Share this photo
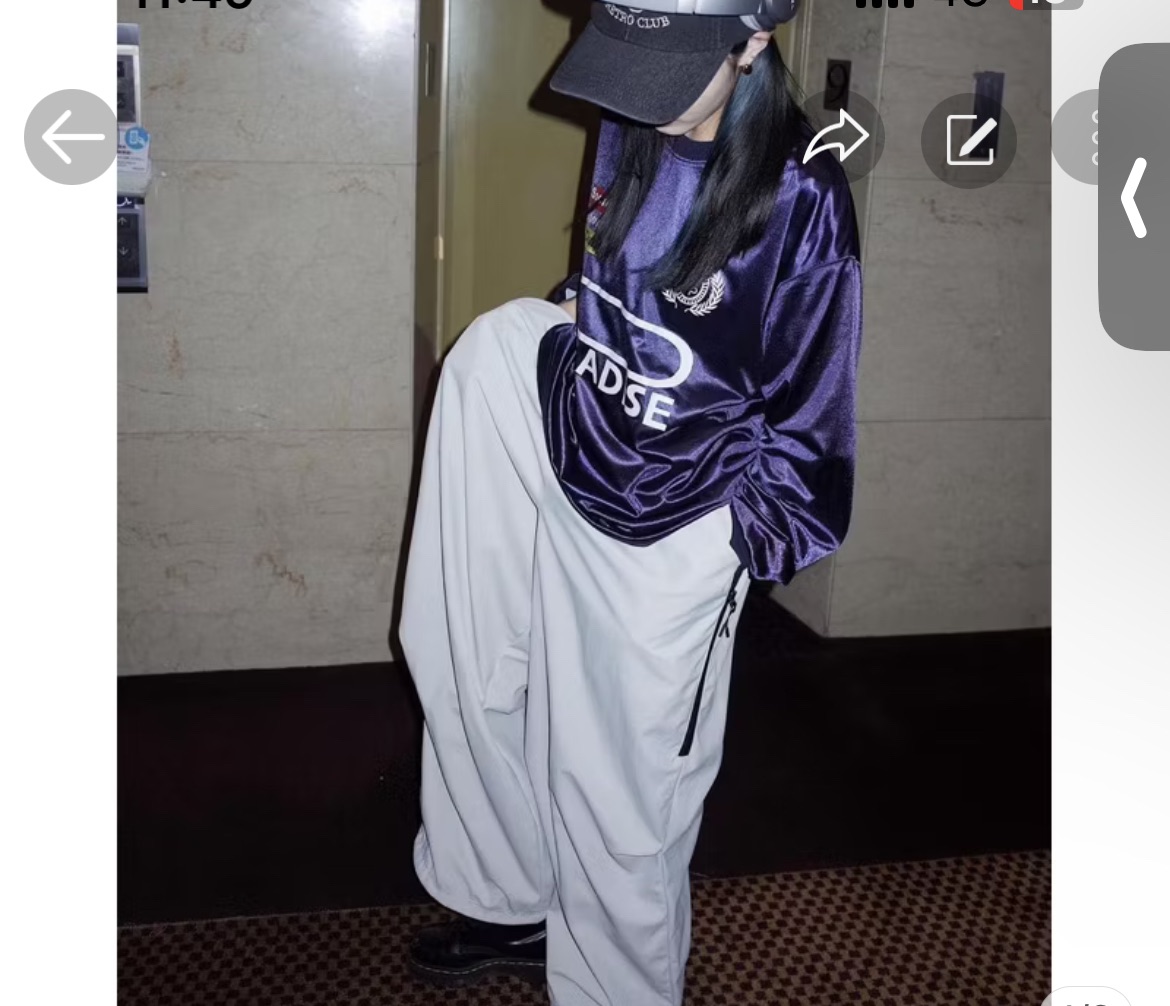The height and width of the screenshot is (1006, 1170). [x=836, y=138]
